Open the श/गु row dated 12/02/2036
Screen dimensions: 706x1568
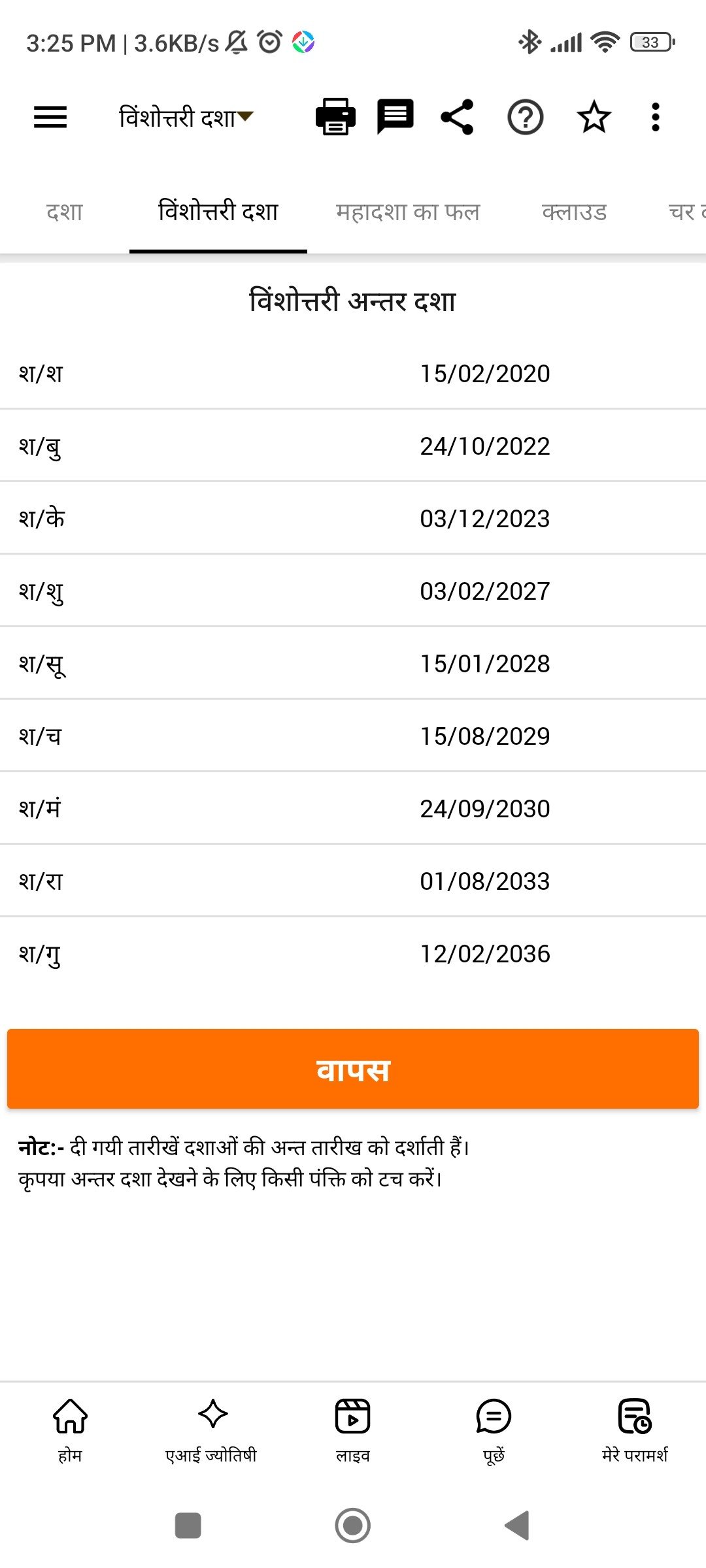pyautogui.click(x=353, y=954)
